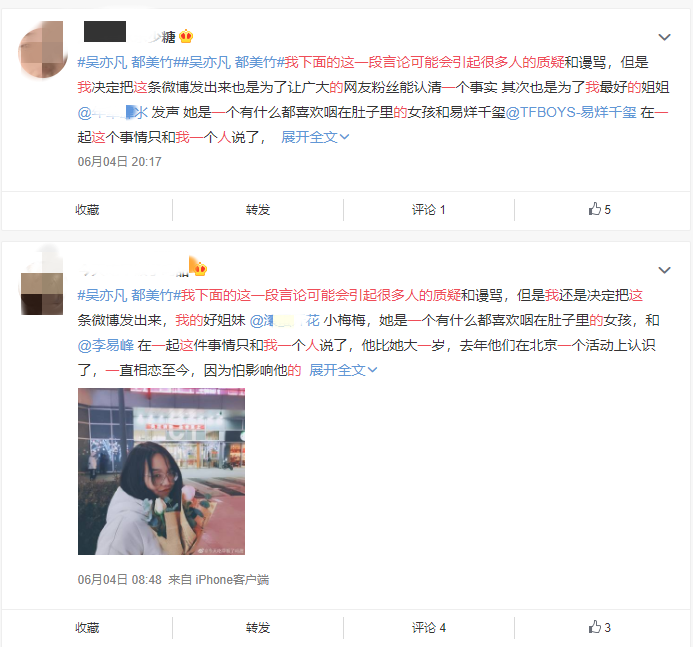Open #吴亦凡 都美竹# hashtag in second post
Image resolution: width=693 pixels, height=647 pixels.
click(124, 295)
